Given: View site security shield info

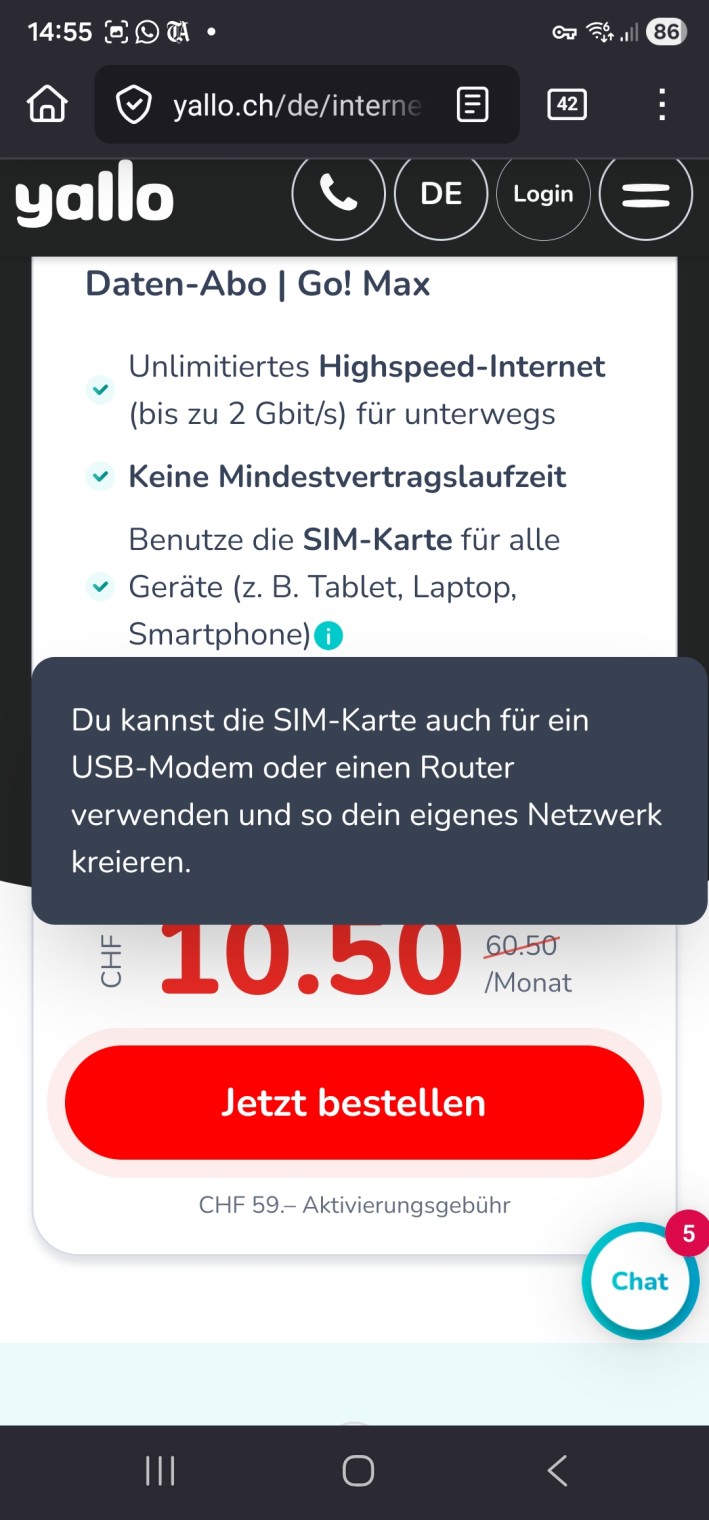Looking at the screenshot, I should [134, 105].
